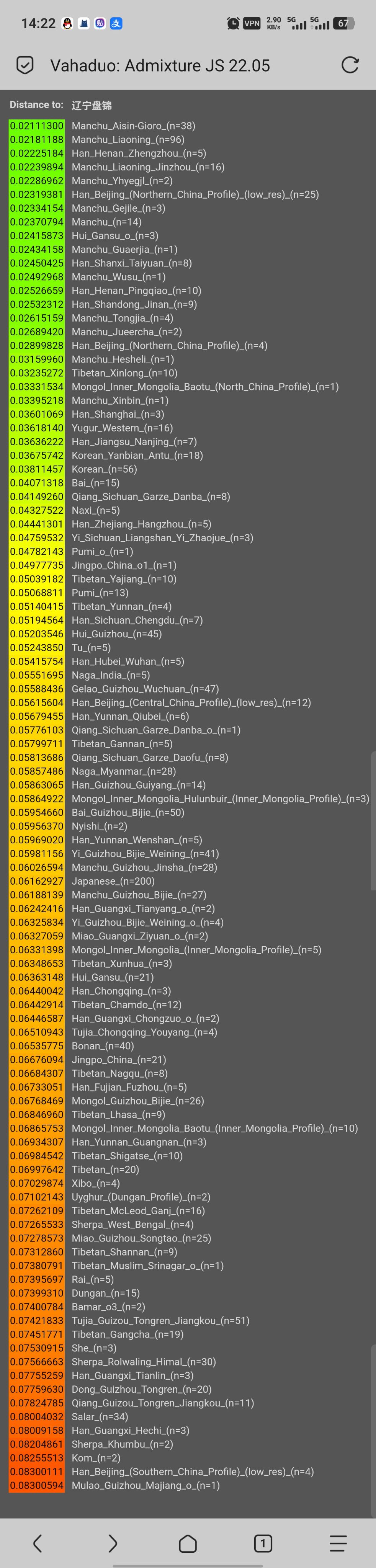This screenshot has width=376, height=1568.
Task: Reload the Vahaduo page
Action: (x=350, y=65)
